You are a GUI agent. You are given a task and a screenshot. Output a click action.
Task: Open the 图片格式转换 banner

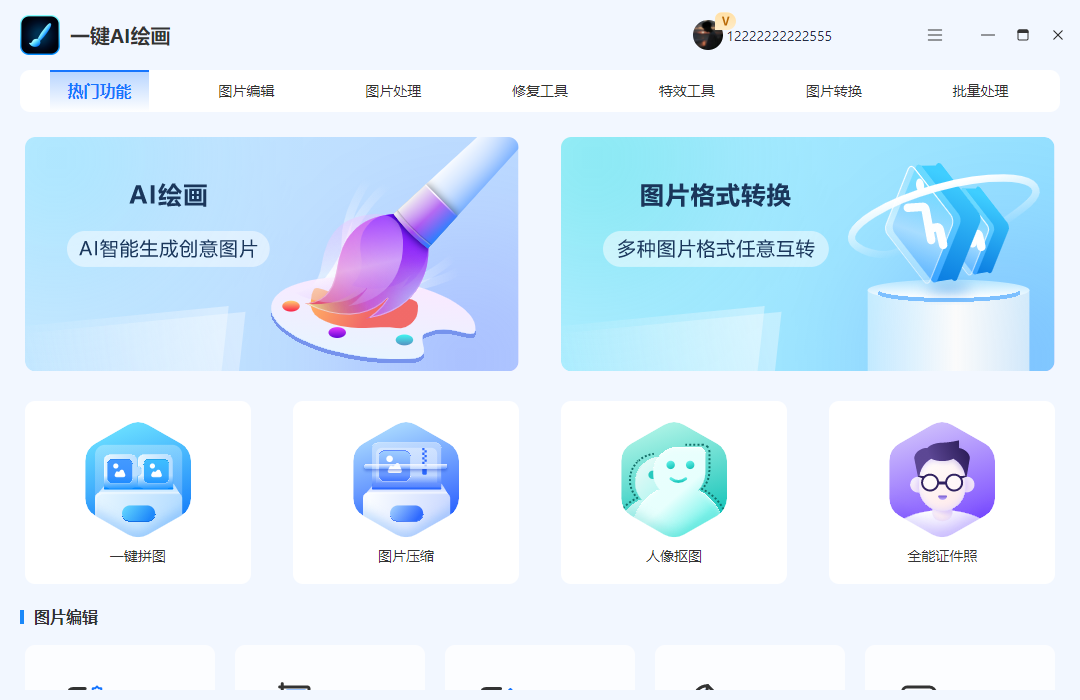tap(807, 254)
